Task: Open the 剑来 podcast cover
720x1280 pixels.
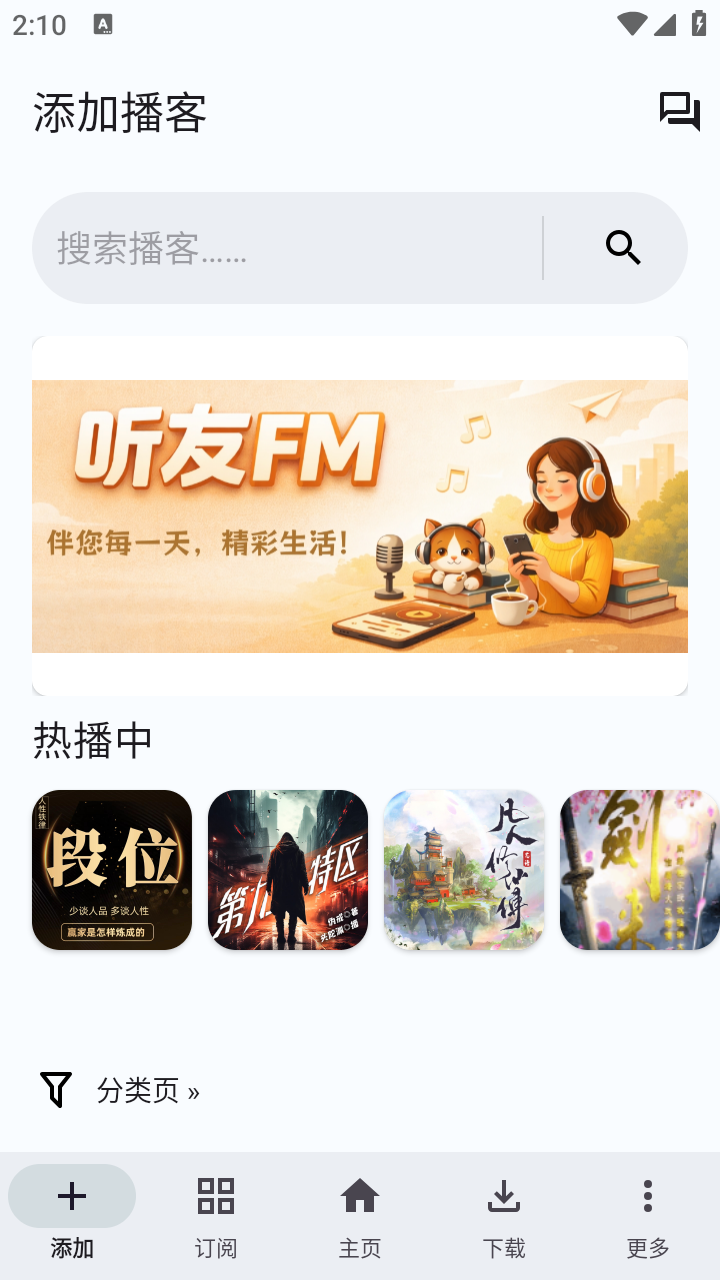Action: pos(640,869)
